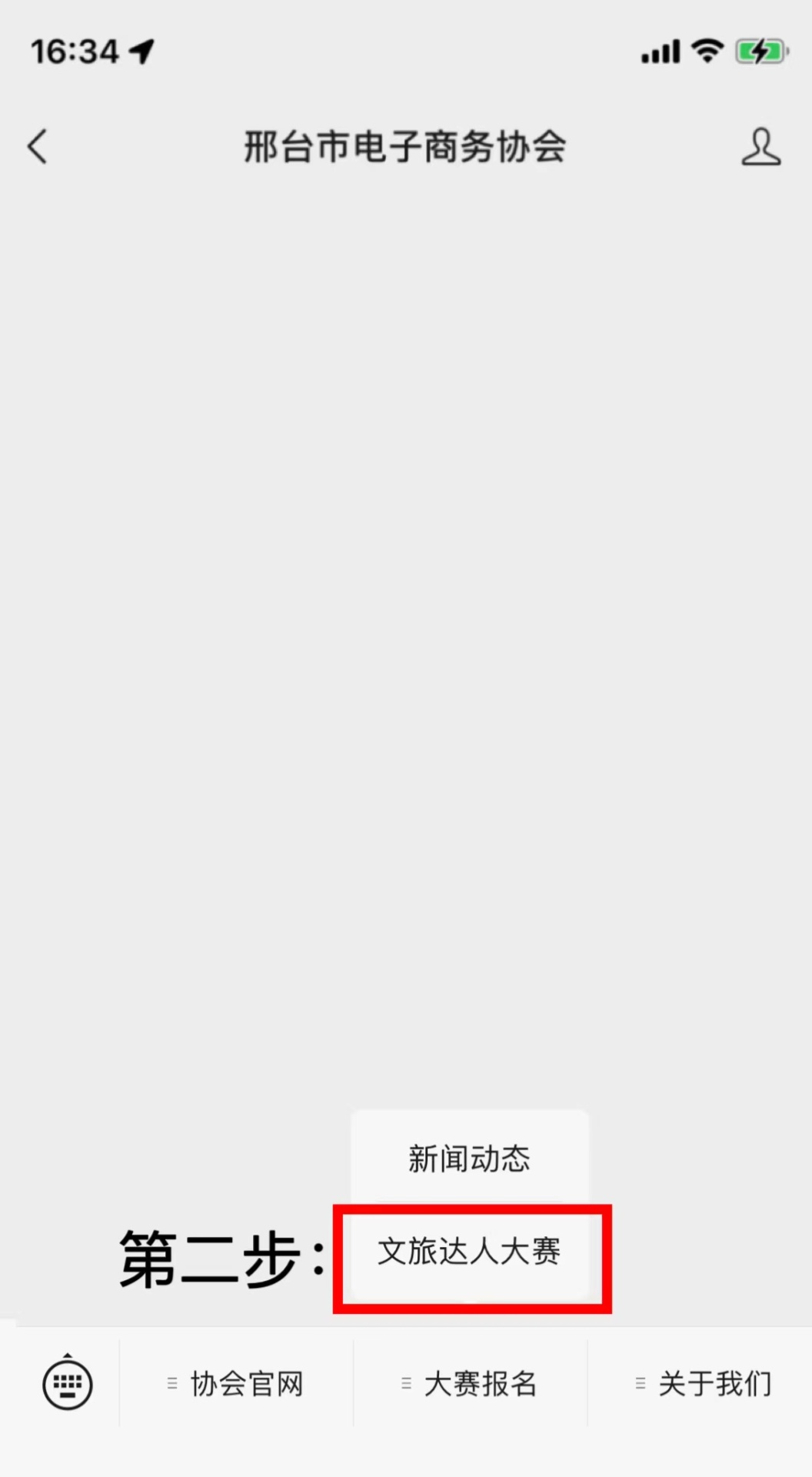The width and height of the screenshot is (812, 1477).
Task: Select 新闻动态 from the popup menu
Action: coord(469,1159)
